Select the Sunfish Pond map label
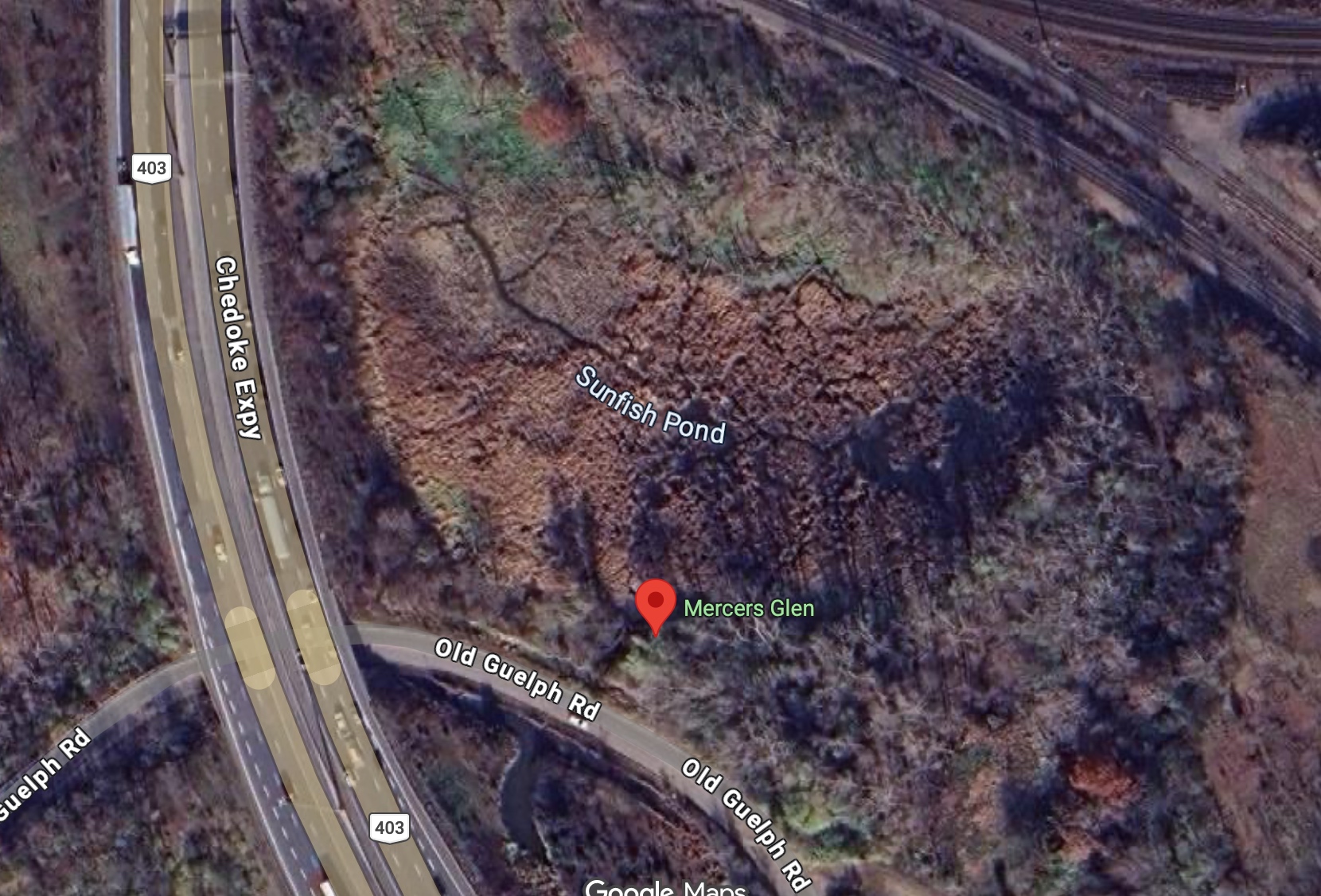Screen dimensions: 1321x896 coord(649,406)
